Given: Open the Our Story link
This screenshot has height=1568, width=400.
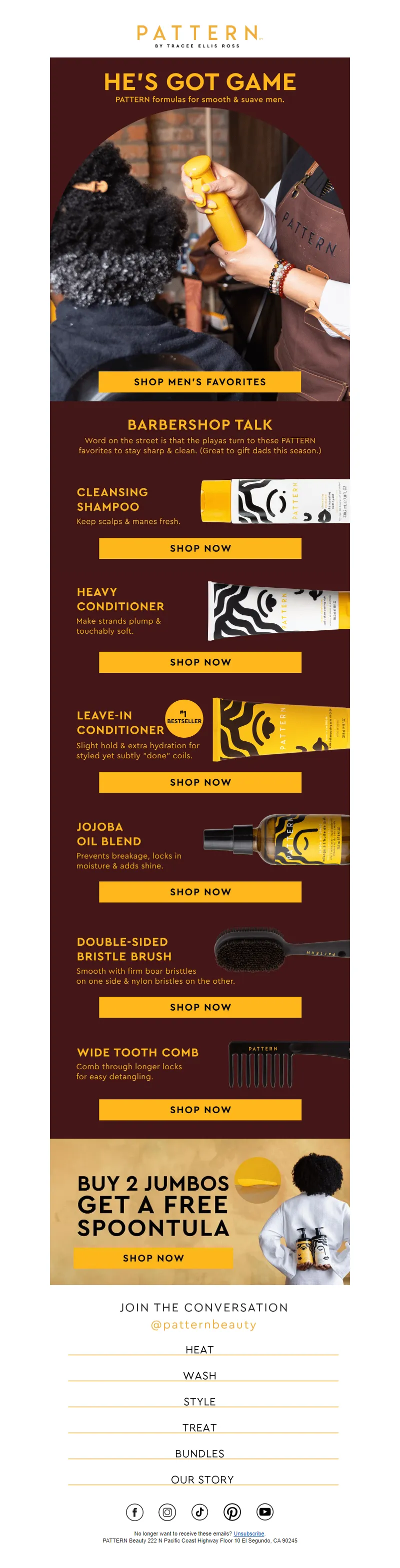Looking at the screenshot, I should coord(202,1479).
